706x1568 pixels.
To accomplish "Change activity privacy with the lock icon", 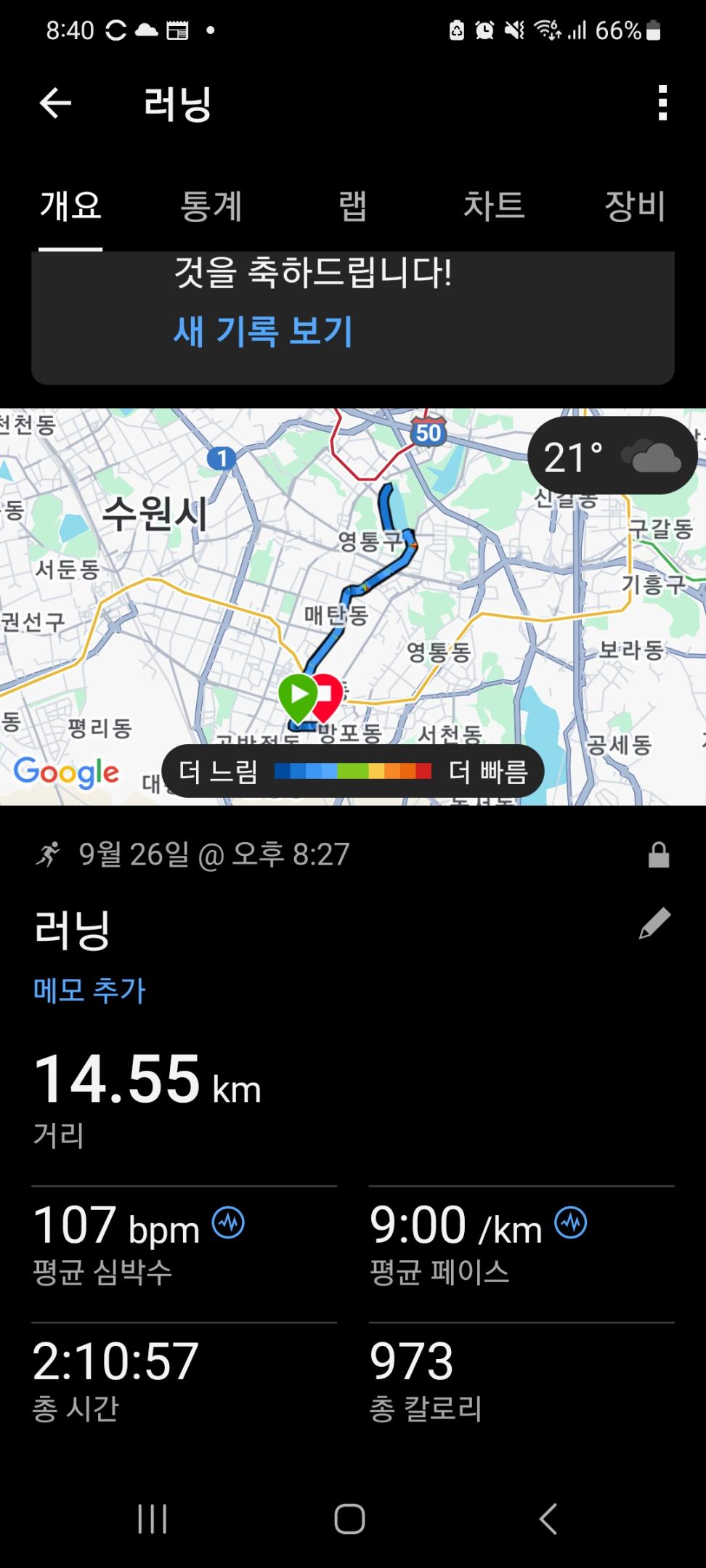I will [658, 855].
